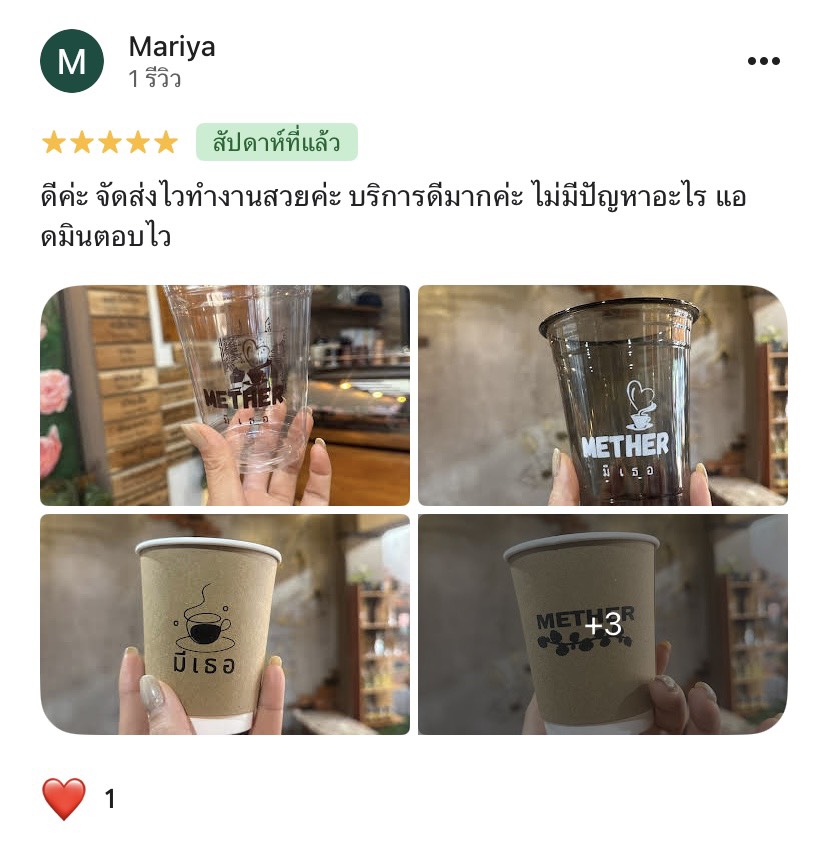Open Mariya's profile avatar
The height and width of the screenshot is (845, 828).
pyautogui.click(x=72, y=61)
